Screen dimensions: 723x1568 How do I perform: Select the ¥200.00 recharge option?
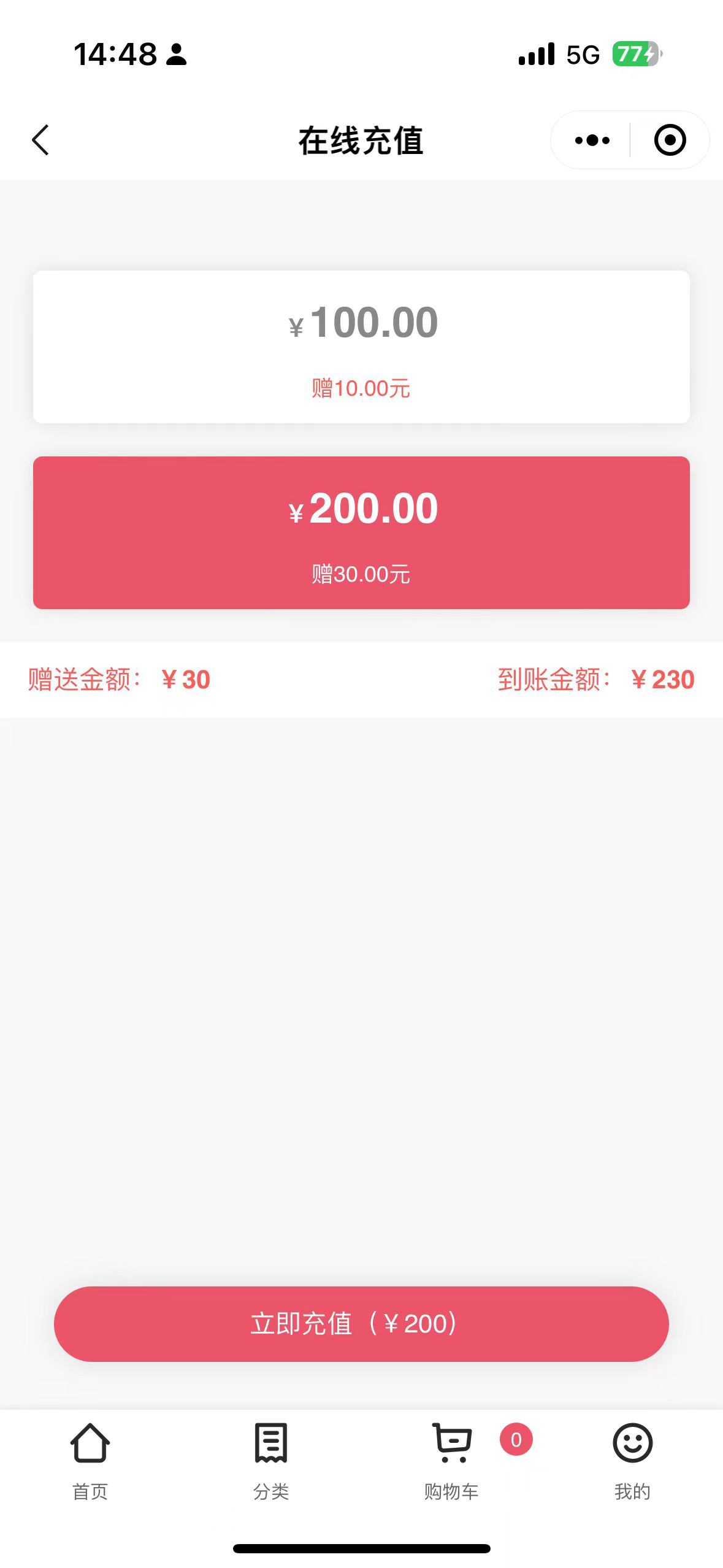point(361,532)
